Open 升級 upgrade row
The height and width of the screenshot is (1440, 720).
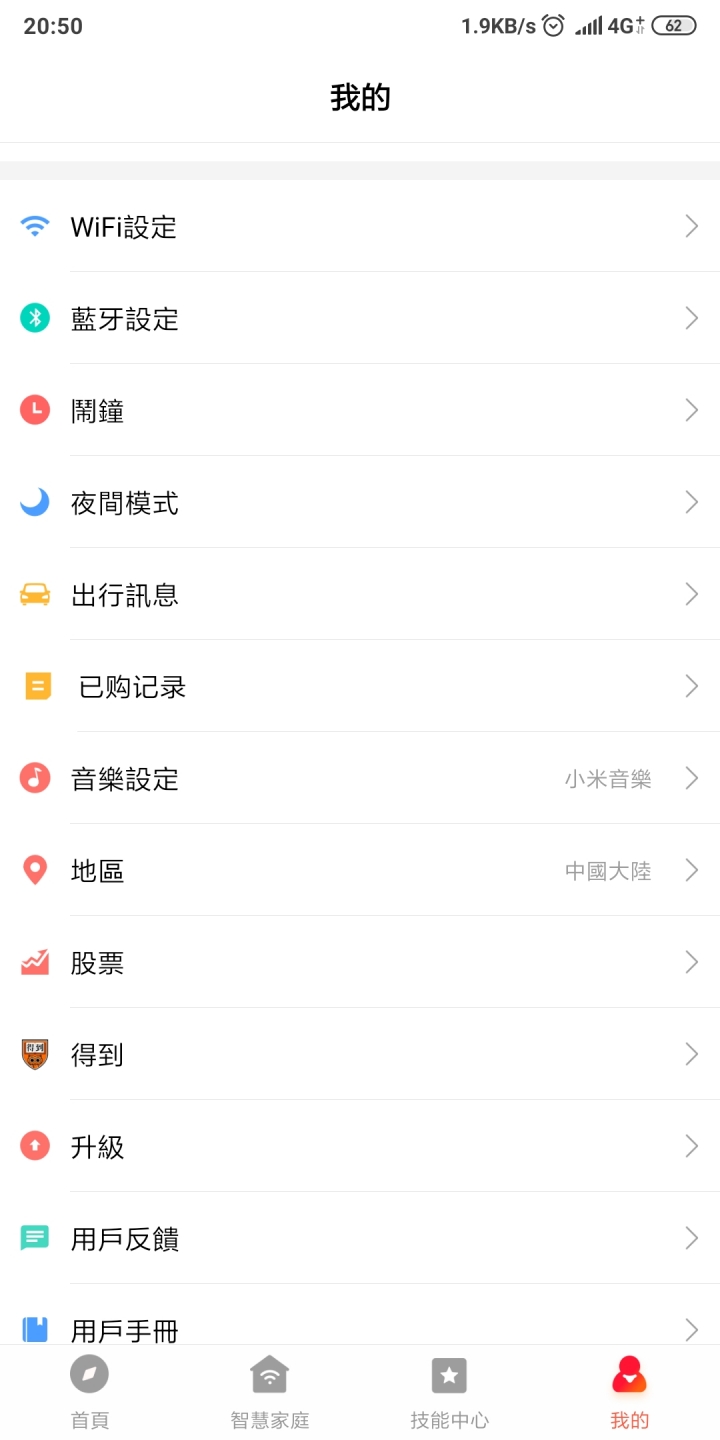[360, 1146]
